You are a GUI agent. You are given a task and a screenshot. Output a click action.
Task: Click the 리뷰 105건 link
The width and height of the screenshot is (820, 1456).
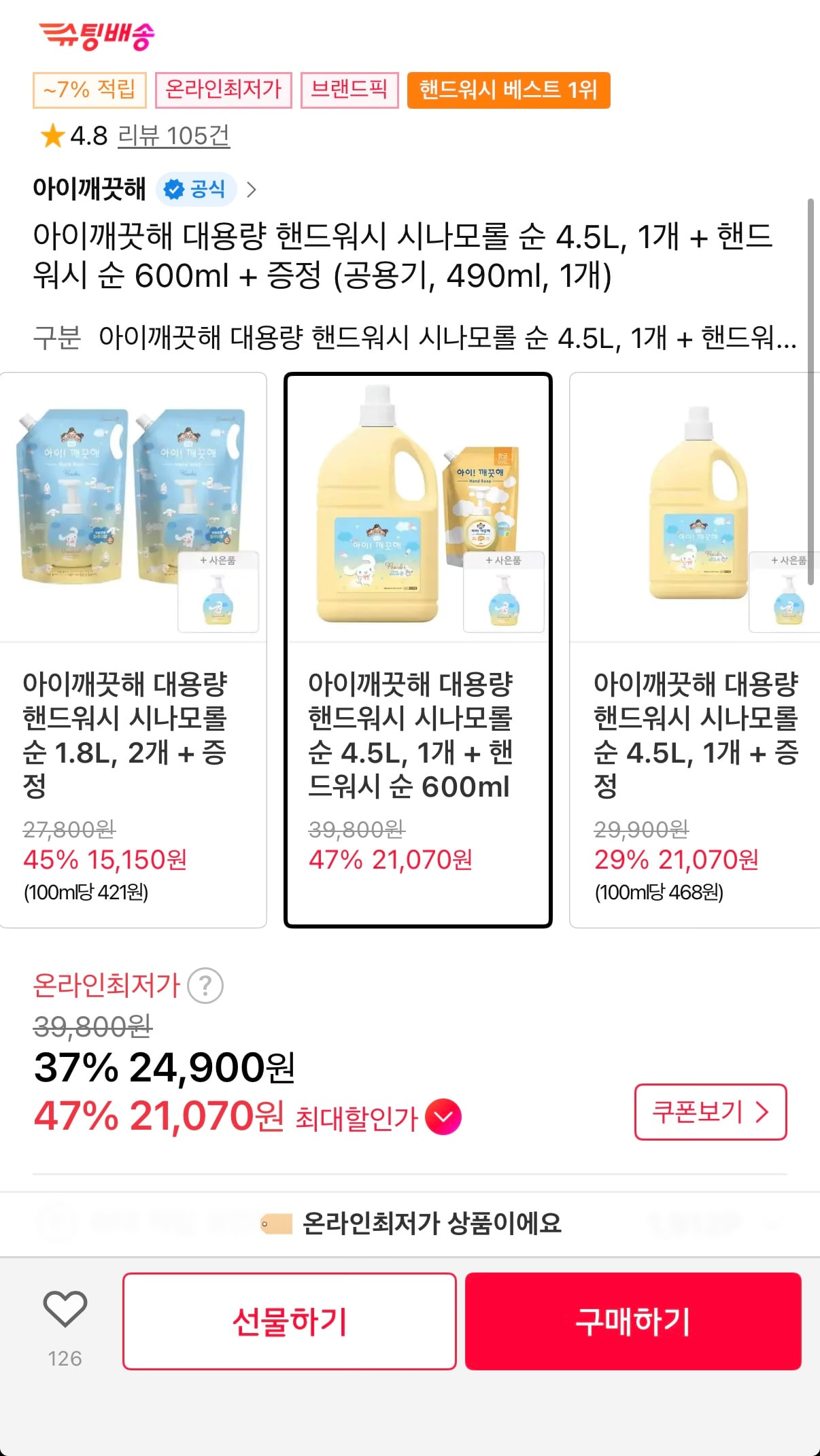coord(173,134)
